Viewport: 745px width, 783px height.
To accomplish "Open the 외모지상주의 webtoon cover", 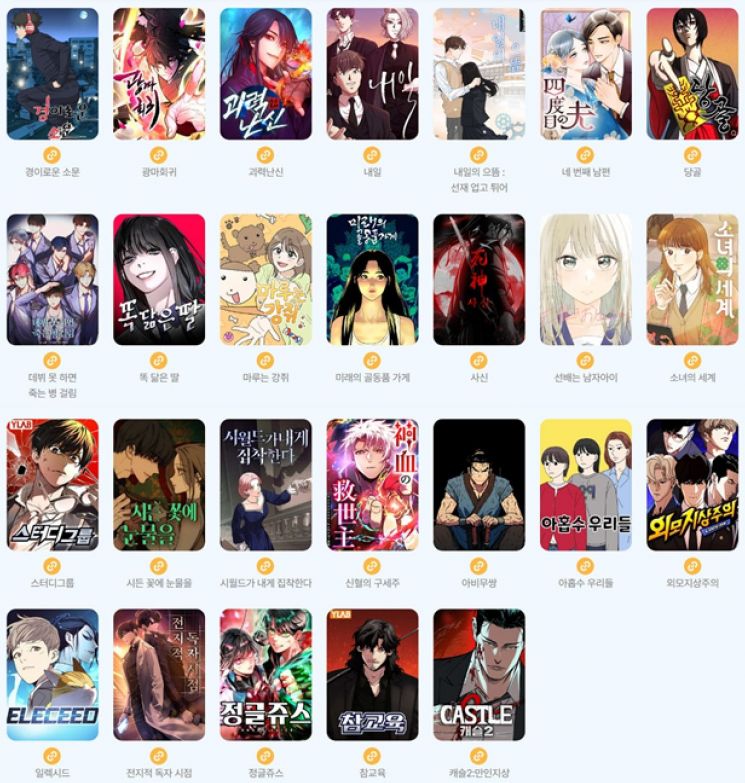I will tap(692, 484).
